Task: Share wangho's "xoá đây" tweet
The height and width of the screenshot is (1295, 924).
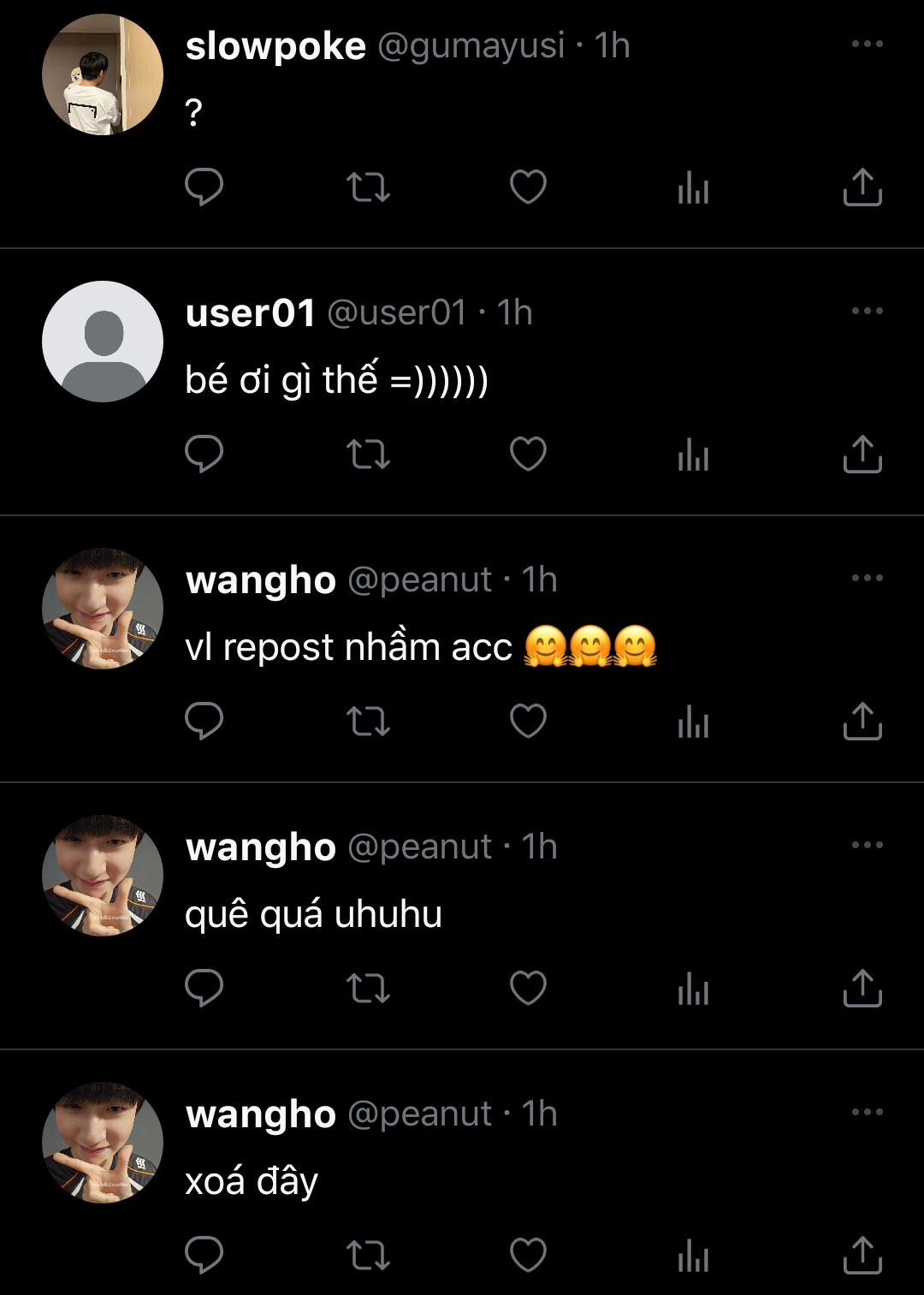Action: [x=862, y=1255]
